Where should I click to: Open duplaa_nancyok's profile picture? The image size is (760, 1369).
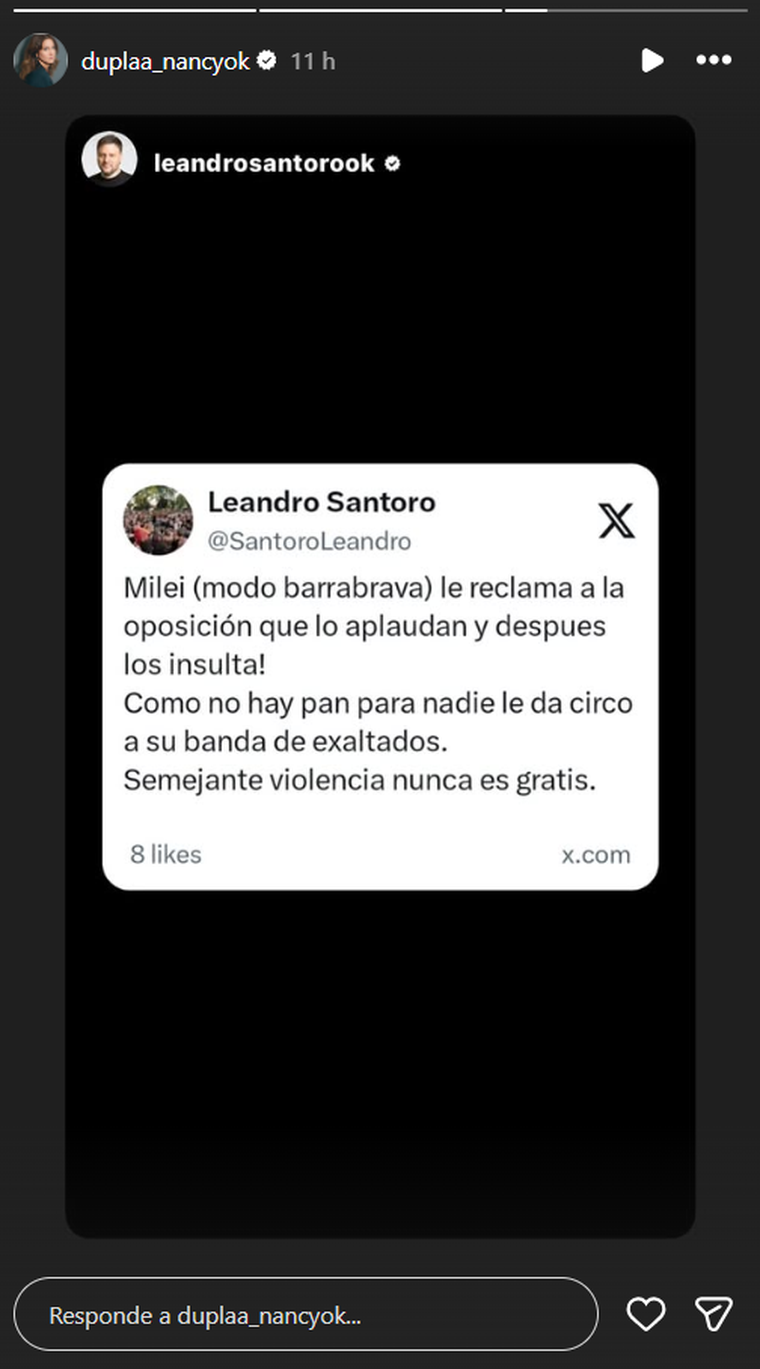(40, 60)
